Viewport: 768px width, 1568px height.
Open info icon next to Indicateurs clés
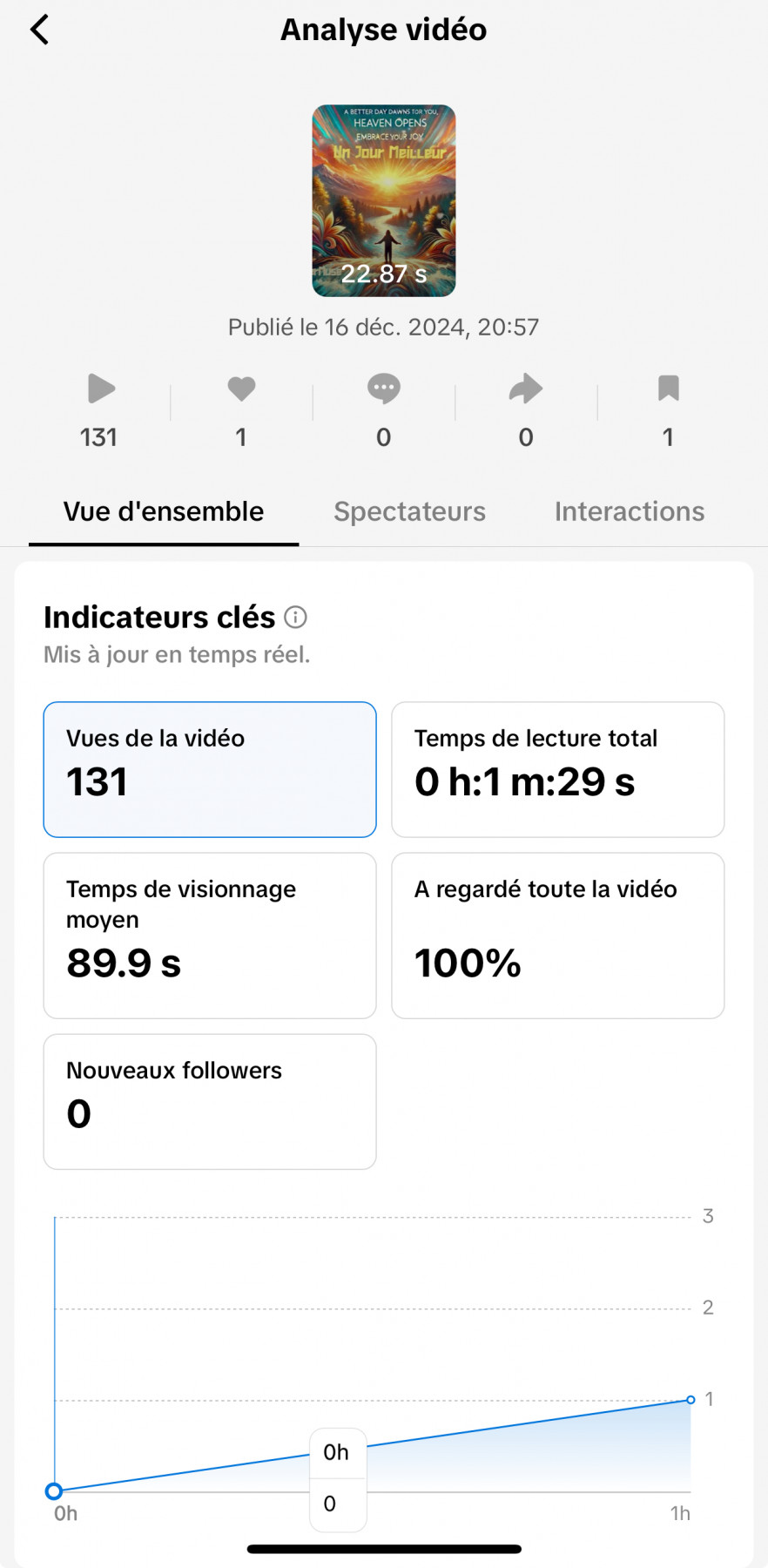[x=296, y=618]
